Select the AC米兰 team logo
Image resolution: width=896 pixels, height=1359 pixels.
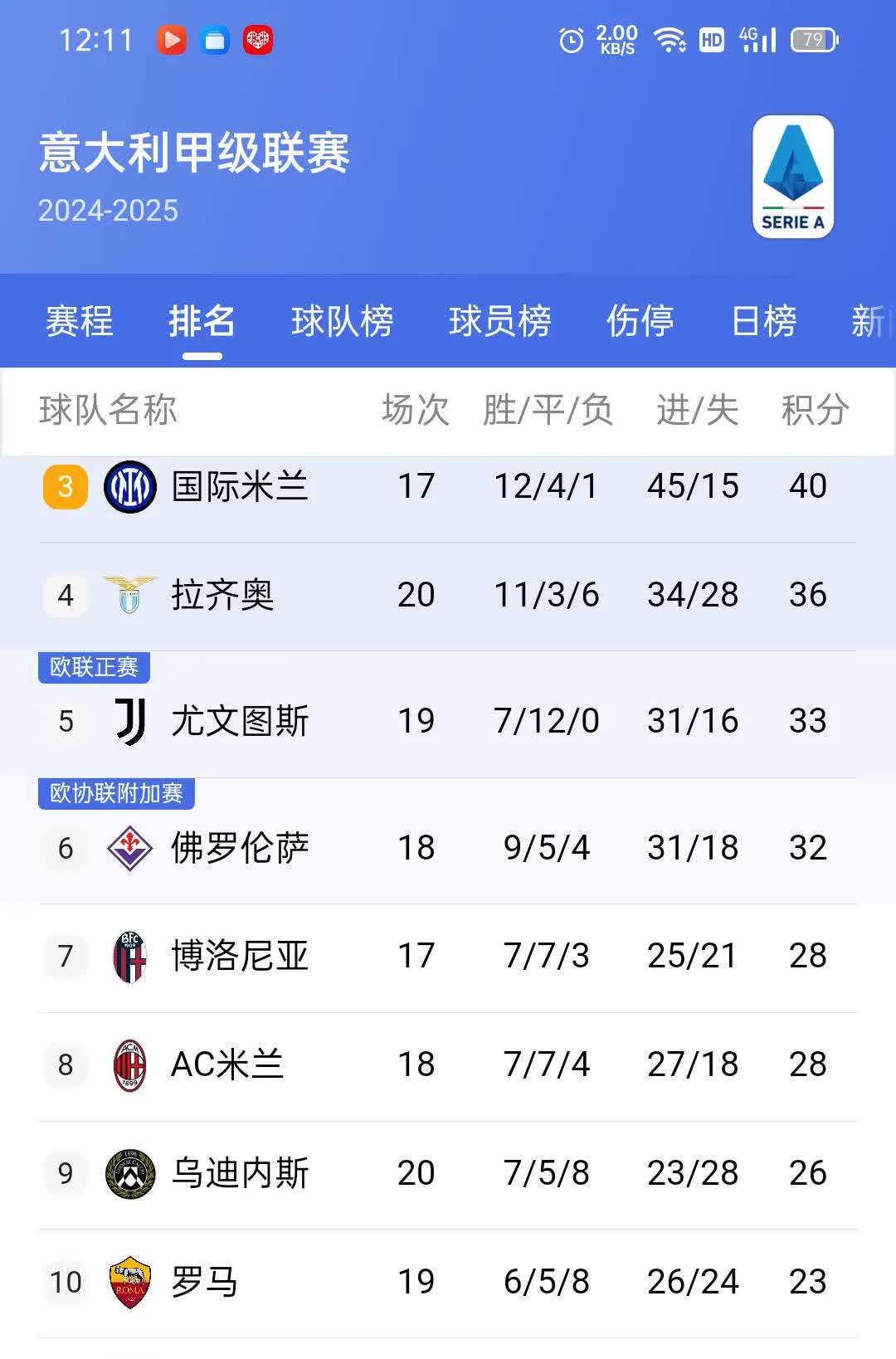[x=129, y=1064]
